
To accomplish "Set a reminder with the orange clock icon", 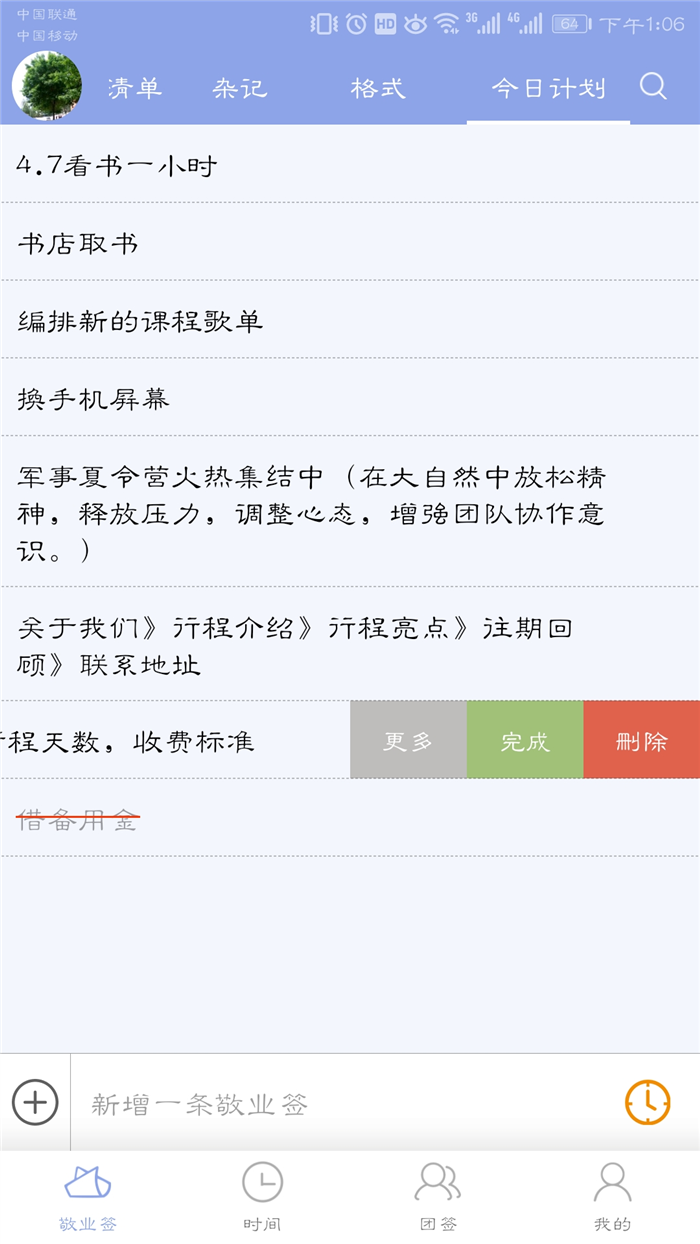I will click(648, 1103).
